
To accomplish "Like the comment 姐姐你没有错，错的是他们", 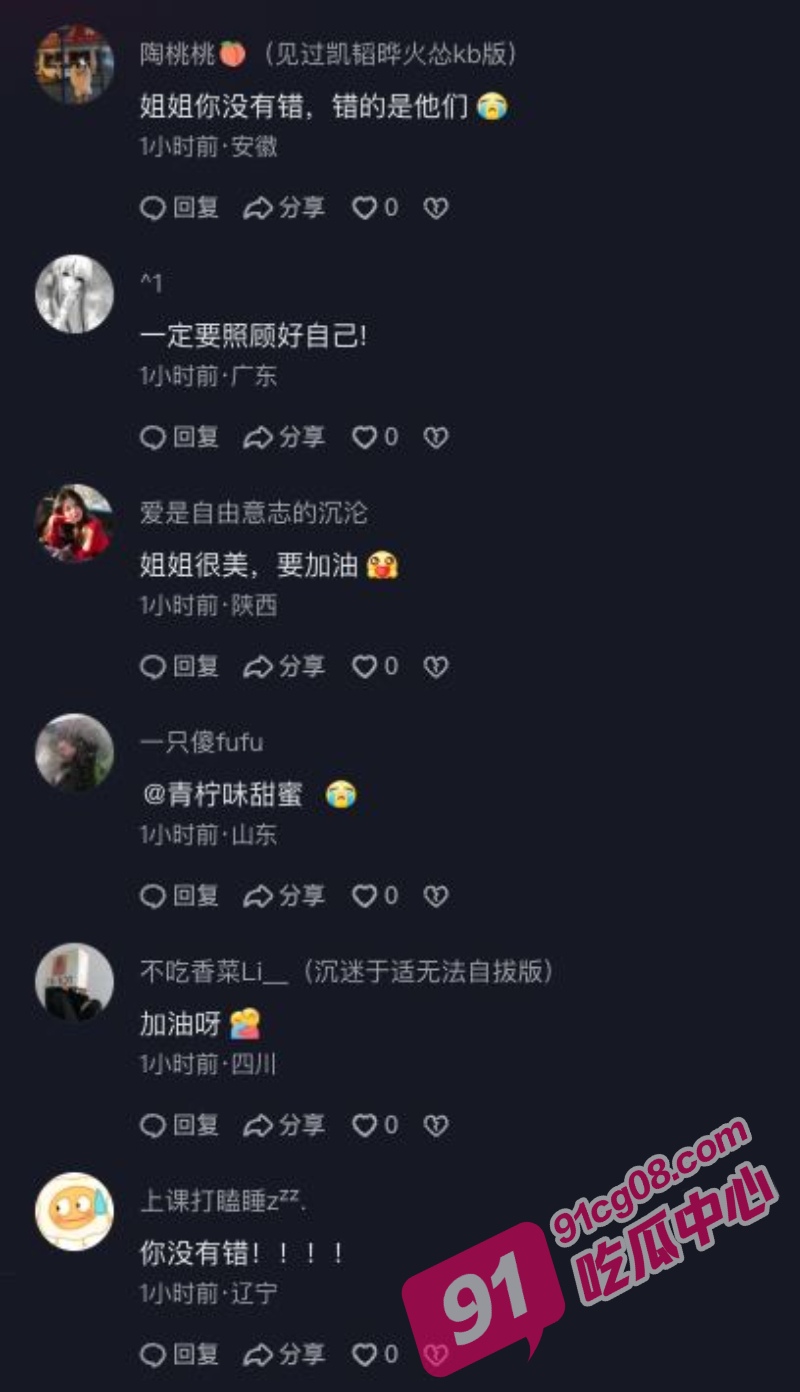I will click(375, 208).
